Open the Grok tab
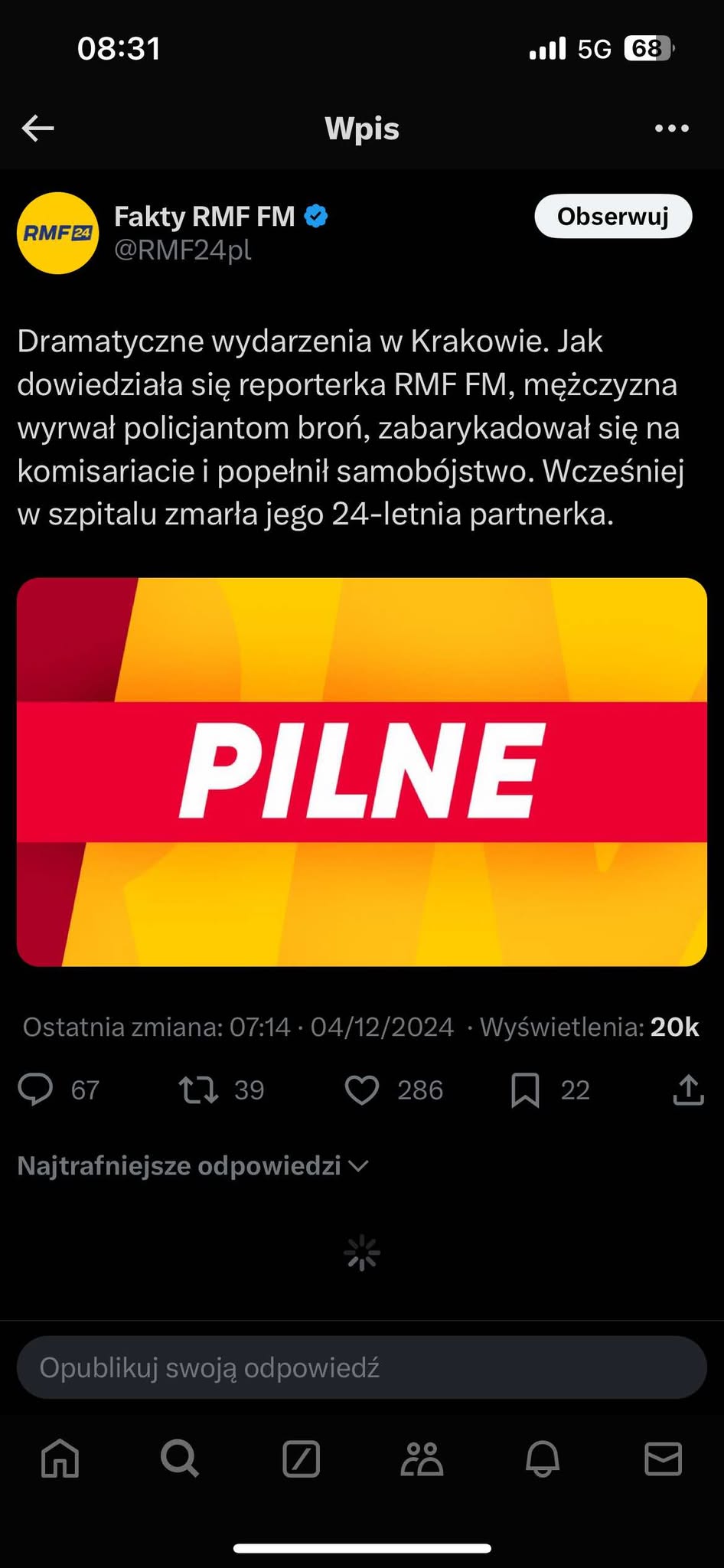Image resolution: width=724 pixels, height=1568 pixels. pos(301,1459)
